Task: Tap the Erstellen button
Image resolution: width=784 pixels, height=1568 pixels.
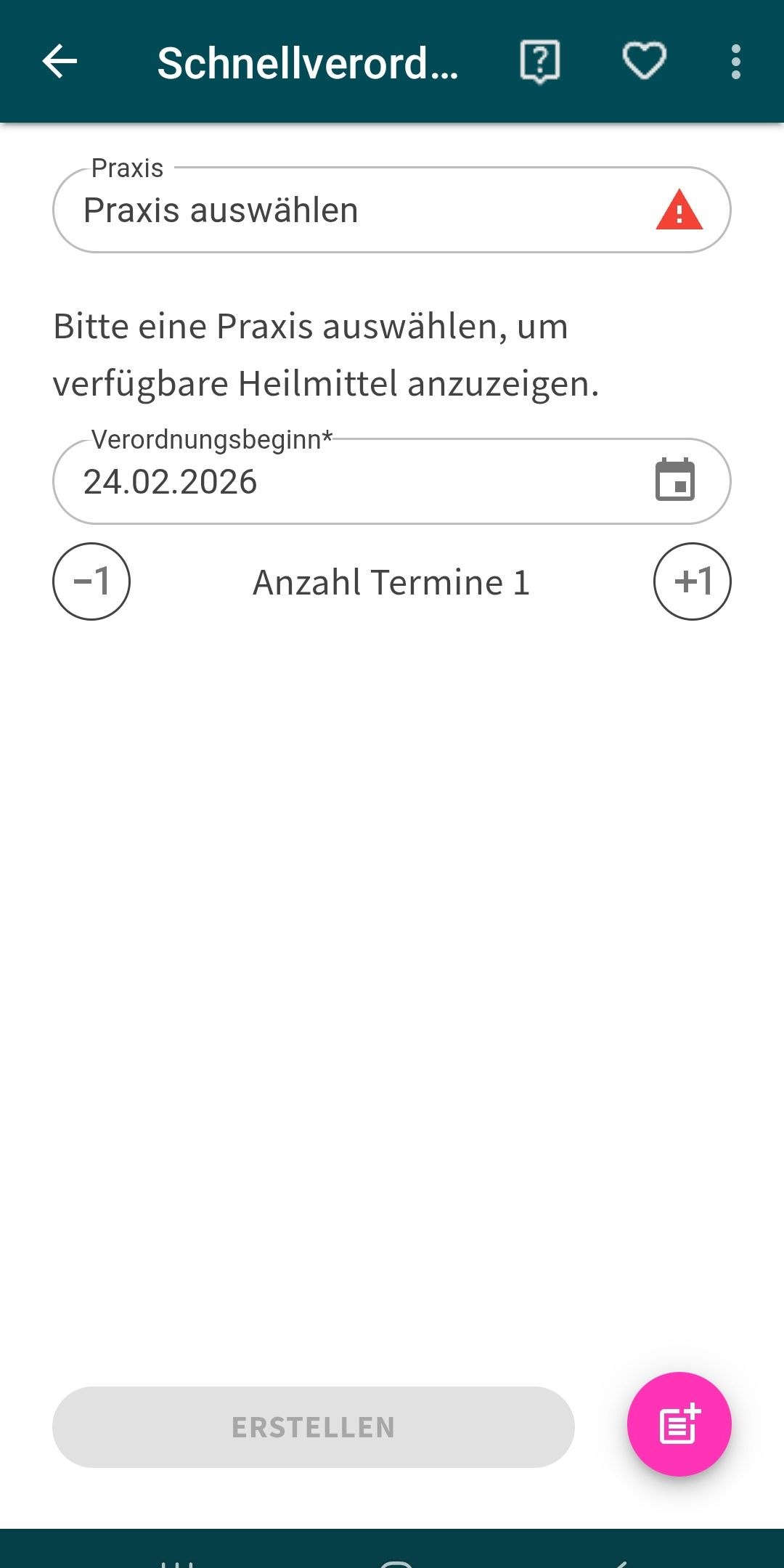Action: [314, 1427]
